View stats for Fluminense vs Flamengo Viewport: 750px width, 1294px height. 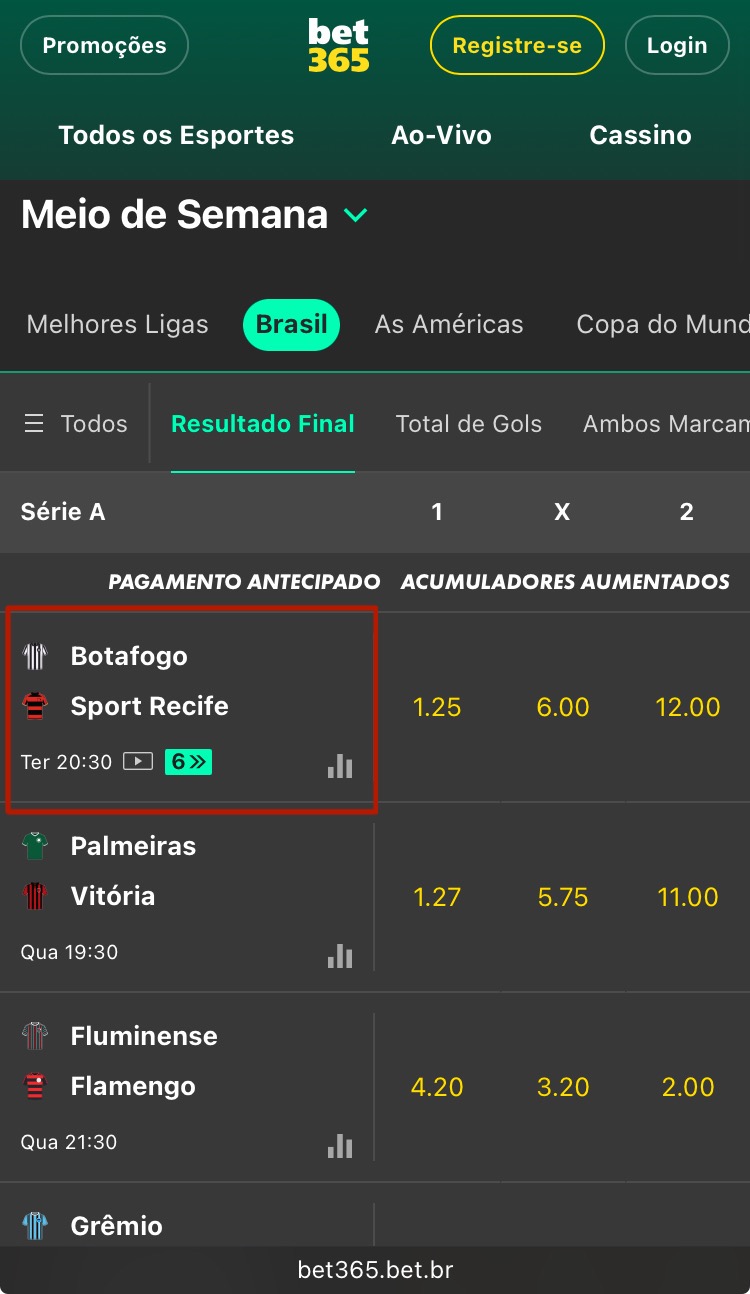tap(340, 1146)
